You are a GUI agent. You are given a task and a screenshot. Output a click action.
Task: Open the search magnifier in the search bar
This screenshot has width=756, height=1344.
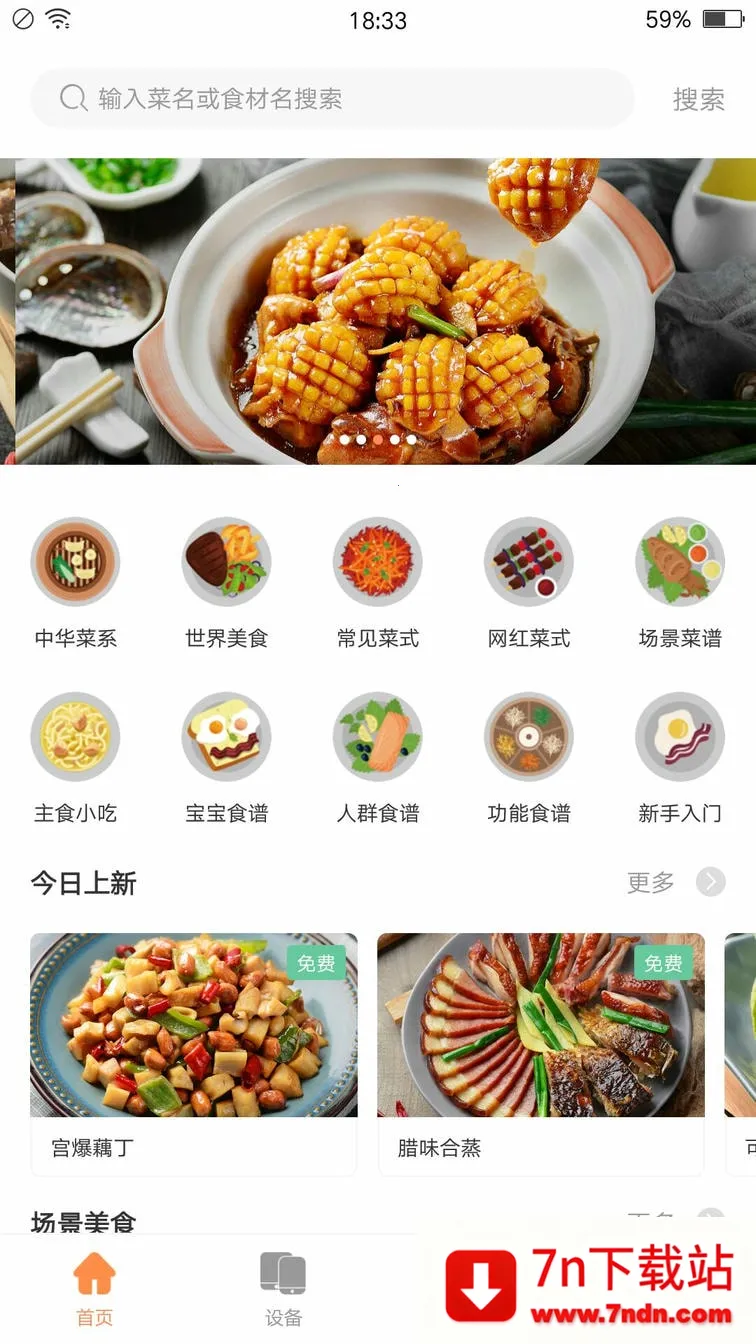(72, 98)
